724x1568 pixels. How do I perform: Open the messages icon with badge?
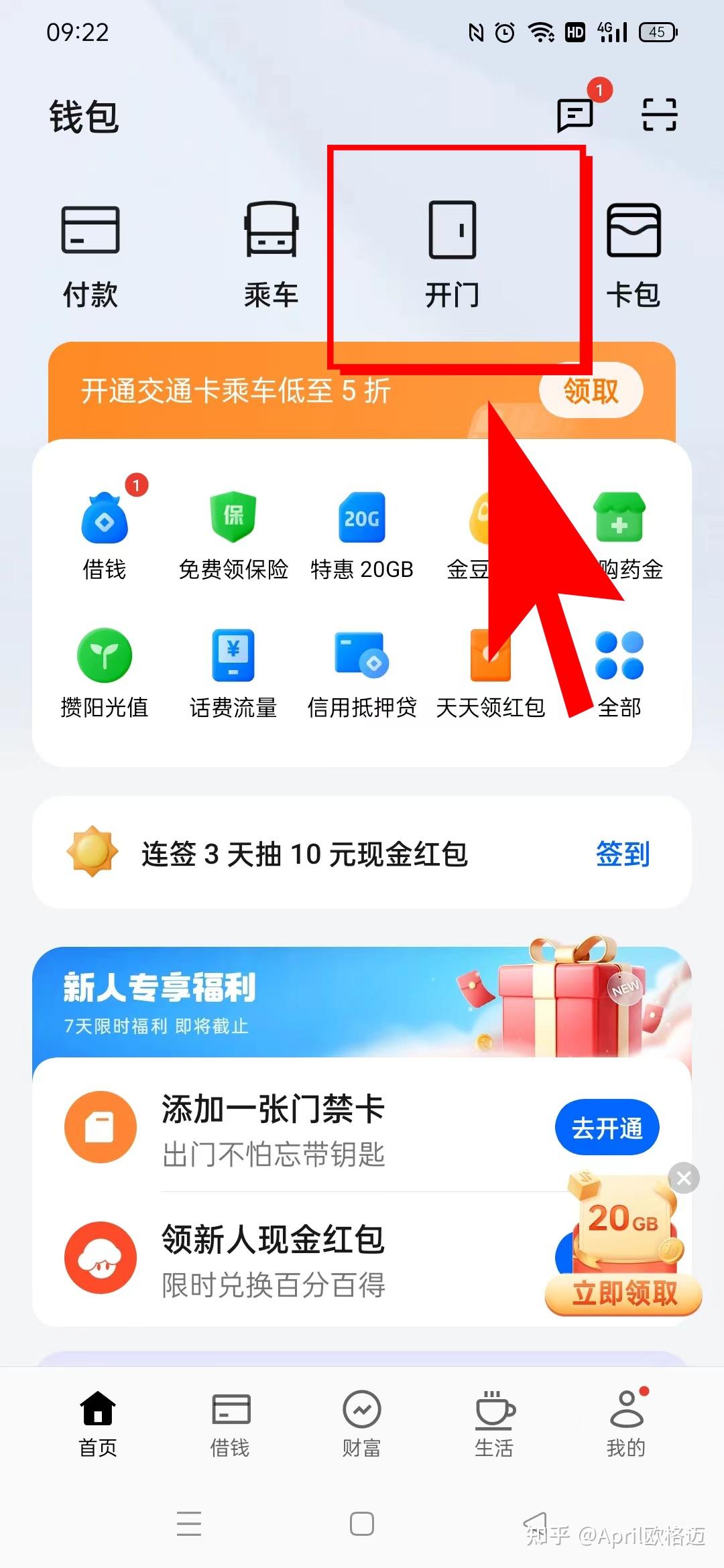576,115
